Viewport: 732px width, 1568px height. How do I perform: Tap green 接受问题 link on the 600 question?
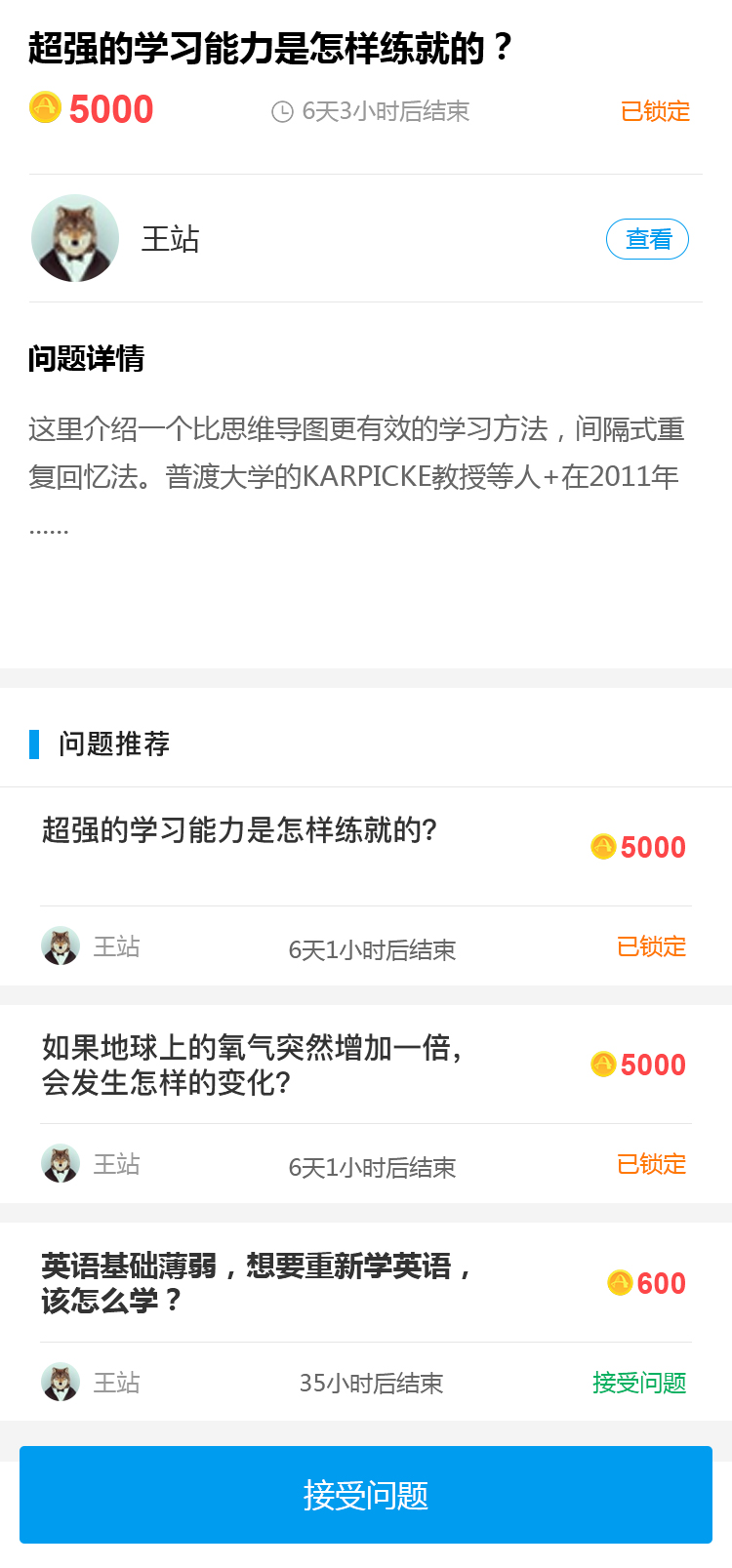pyautogui.click(x=639, y=1383)
